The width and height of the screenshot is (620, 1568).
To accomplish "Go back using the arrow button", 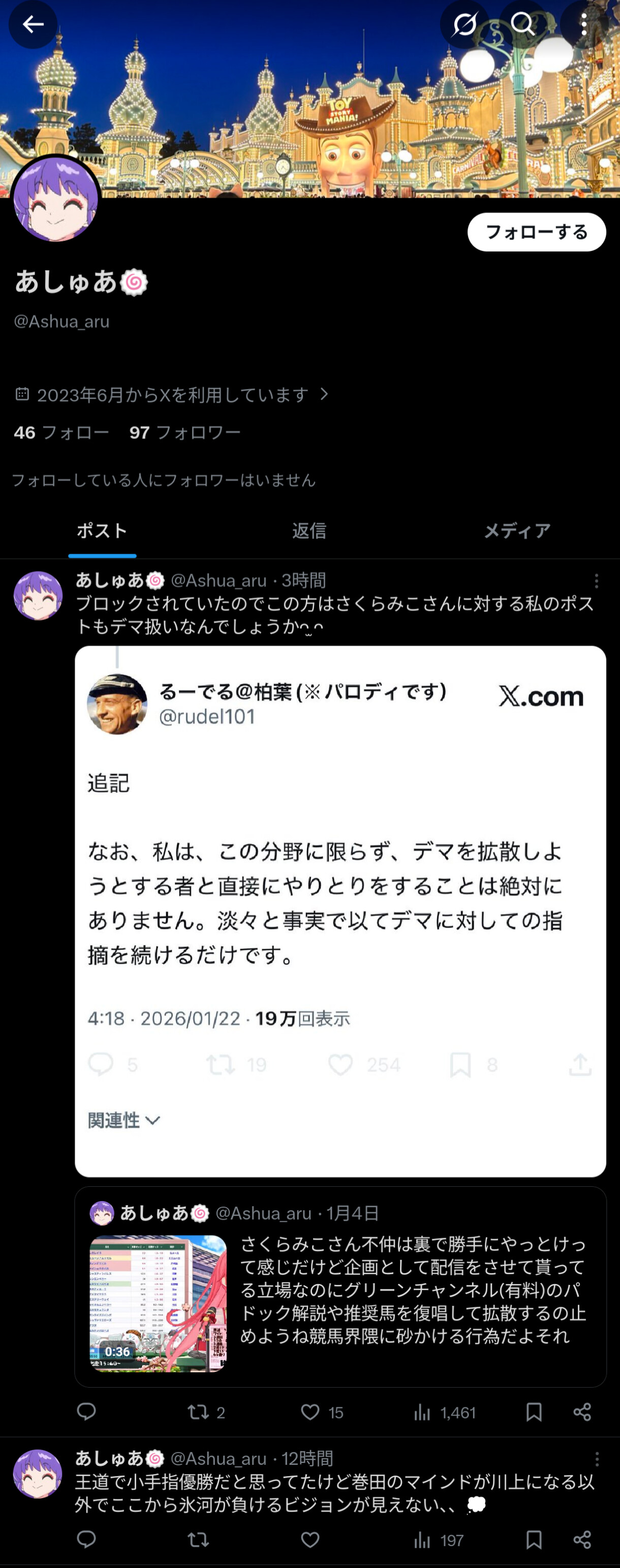I will coord(33,24).
